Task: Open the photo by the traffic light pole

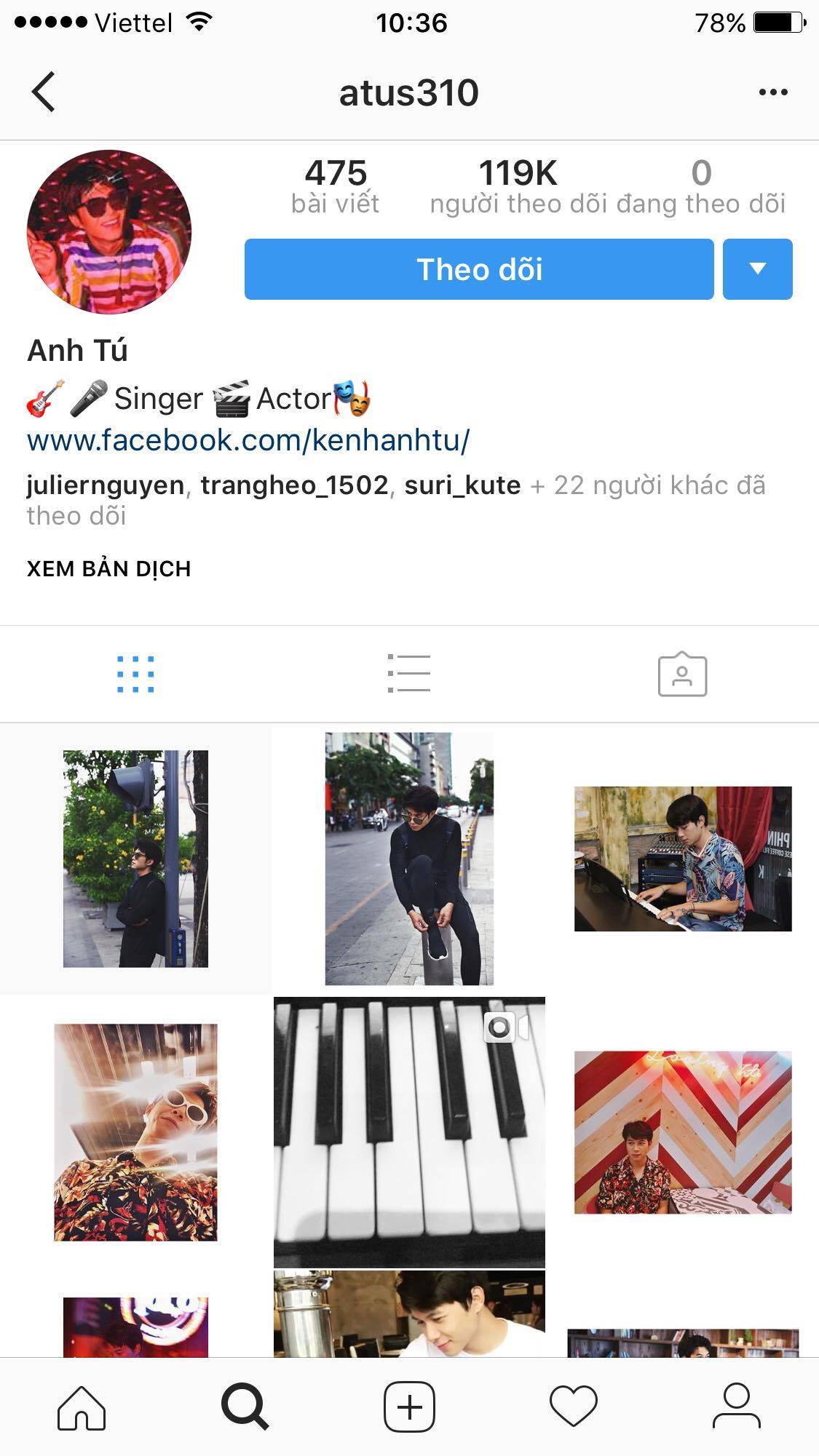Action: [x=135, y=859]
